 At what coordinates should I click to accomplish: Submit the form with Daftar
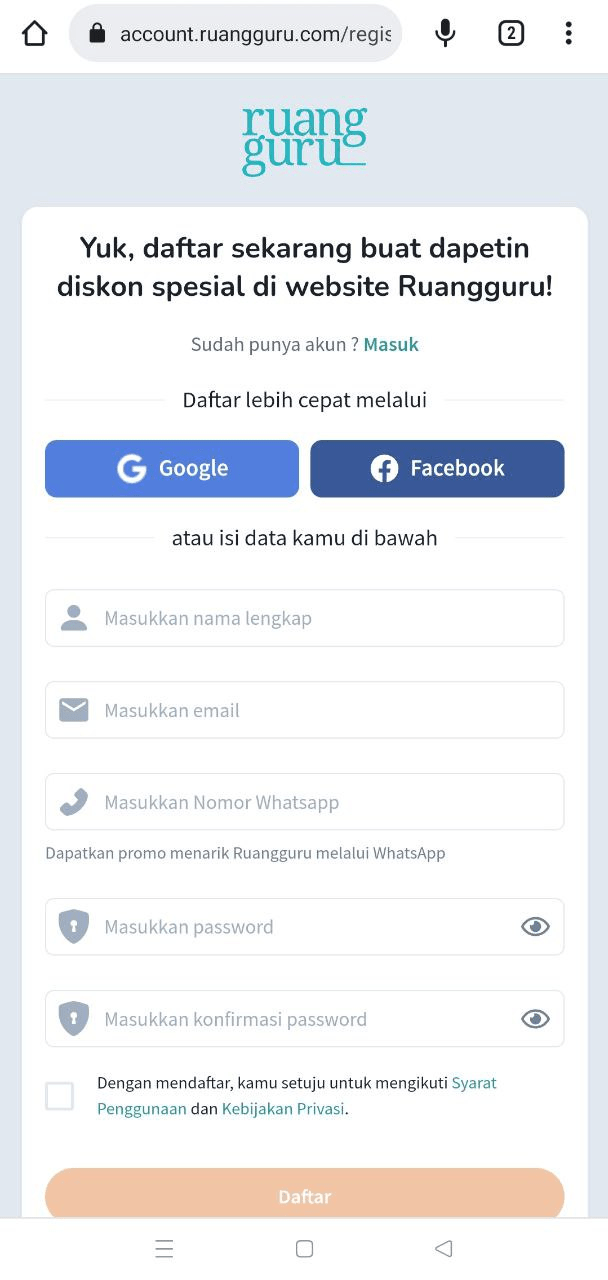pos(304,1195)
